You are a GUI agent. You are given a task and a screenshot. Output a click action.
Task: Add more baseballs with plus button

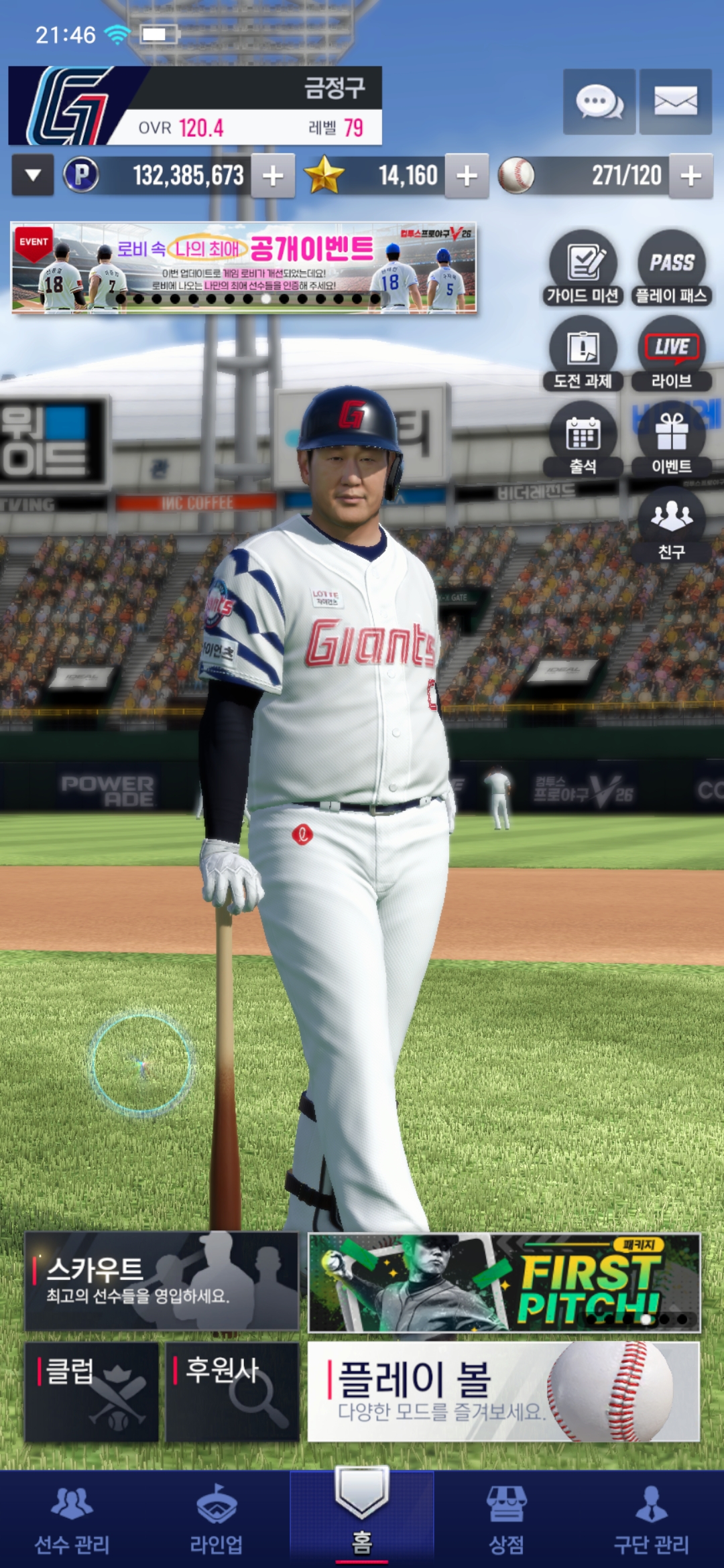point(690,176)
